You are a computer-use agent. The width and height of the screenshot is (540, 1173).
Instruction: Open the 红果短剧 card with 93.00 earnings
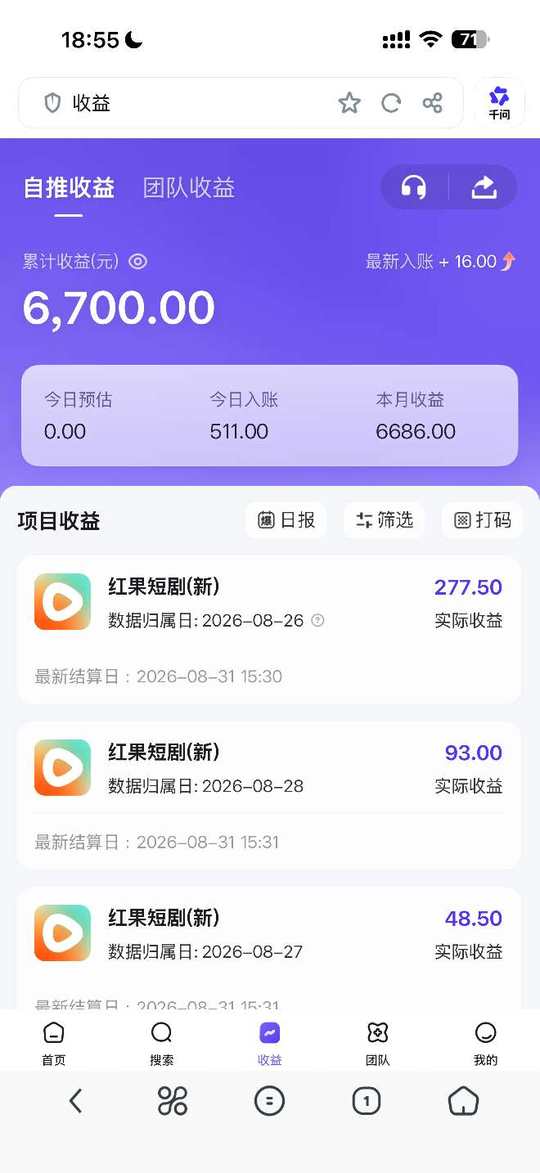[x=269, y=795]
